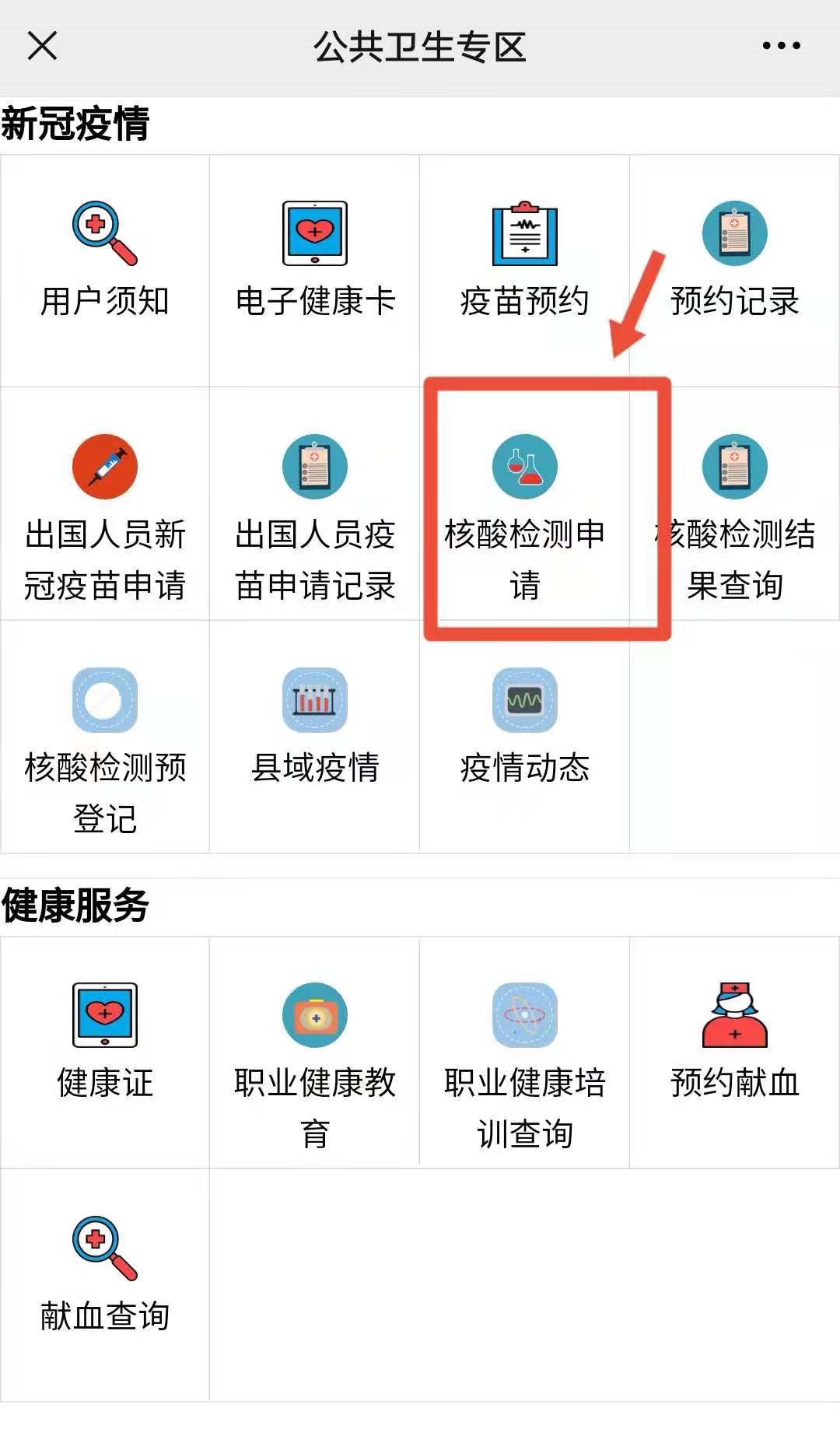The image size is (840, 1436).
Task: Close the 公共卫生专区 page
Action: [42, 46]
